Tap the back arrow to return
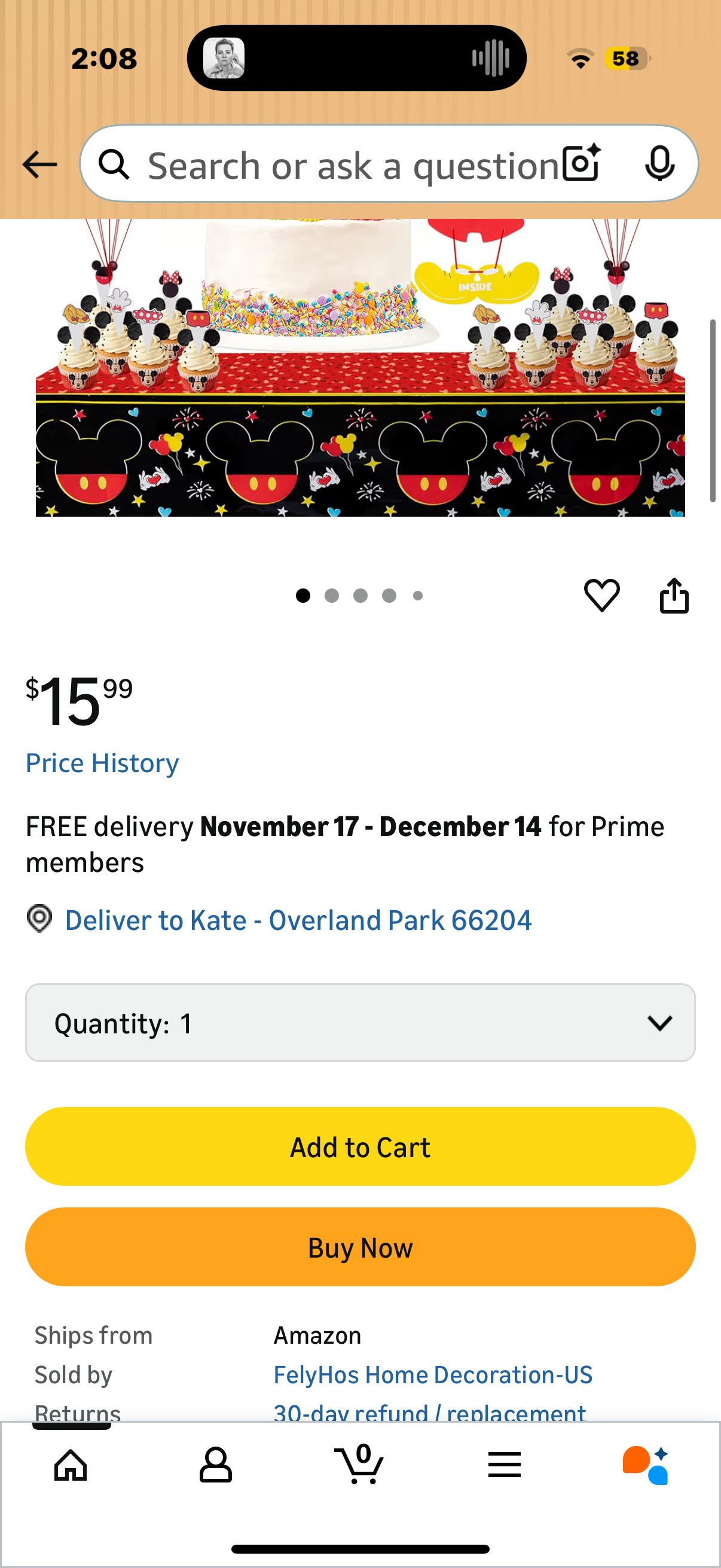The height and width of the screenshot is (1568, 721). [38, 163]
